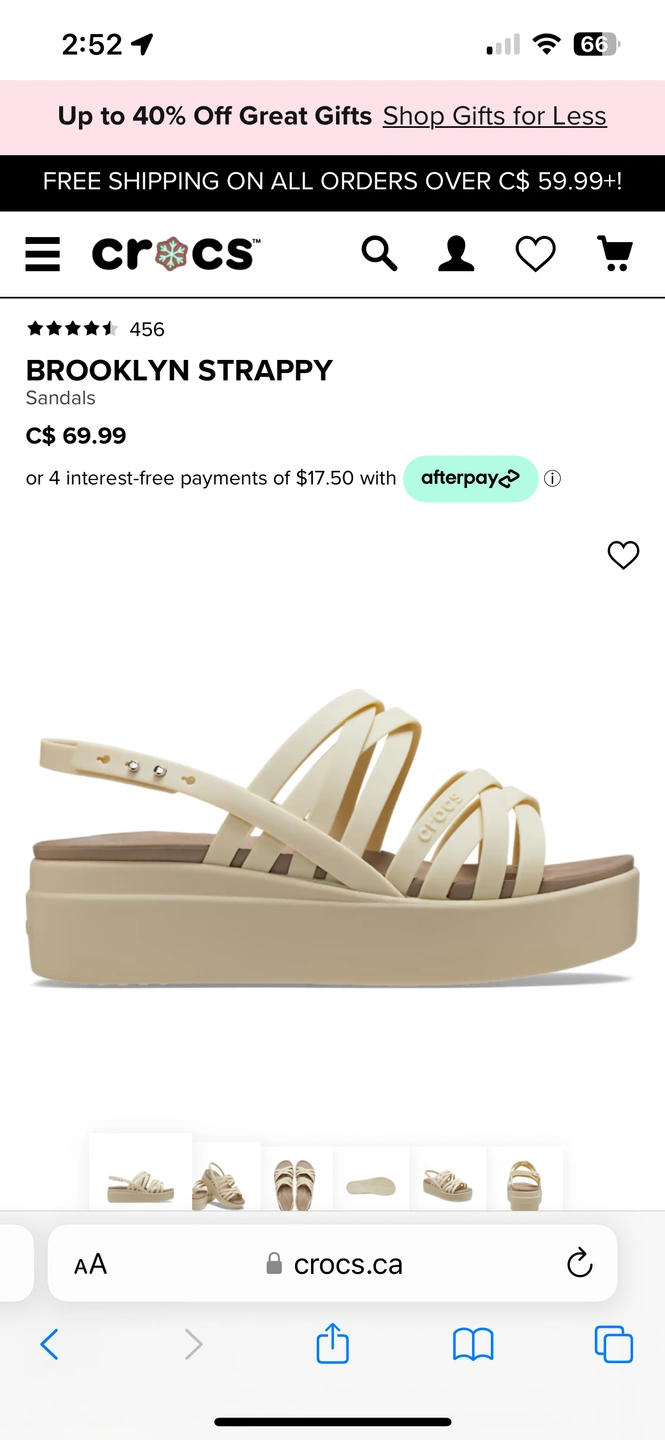Select the last product thumbnail

tap(524, 1179)
